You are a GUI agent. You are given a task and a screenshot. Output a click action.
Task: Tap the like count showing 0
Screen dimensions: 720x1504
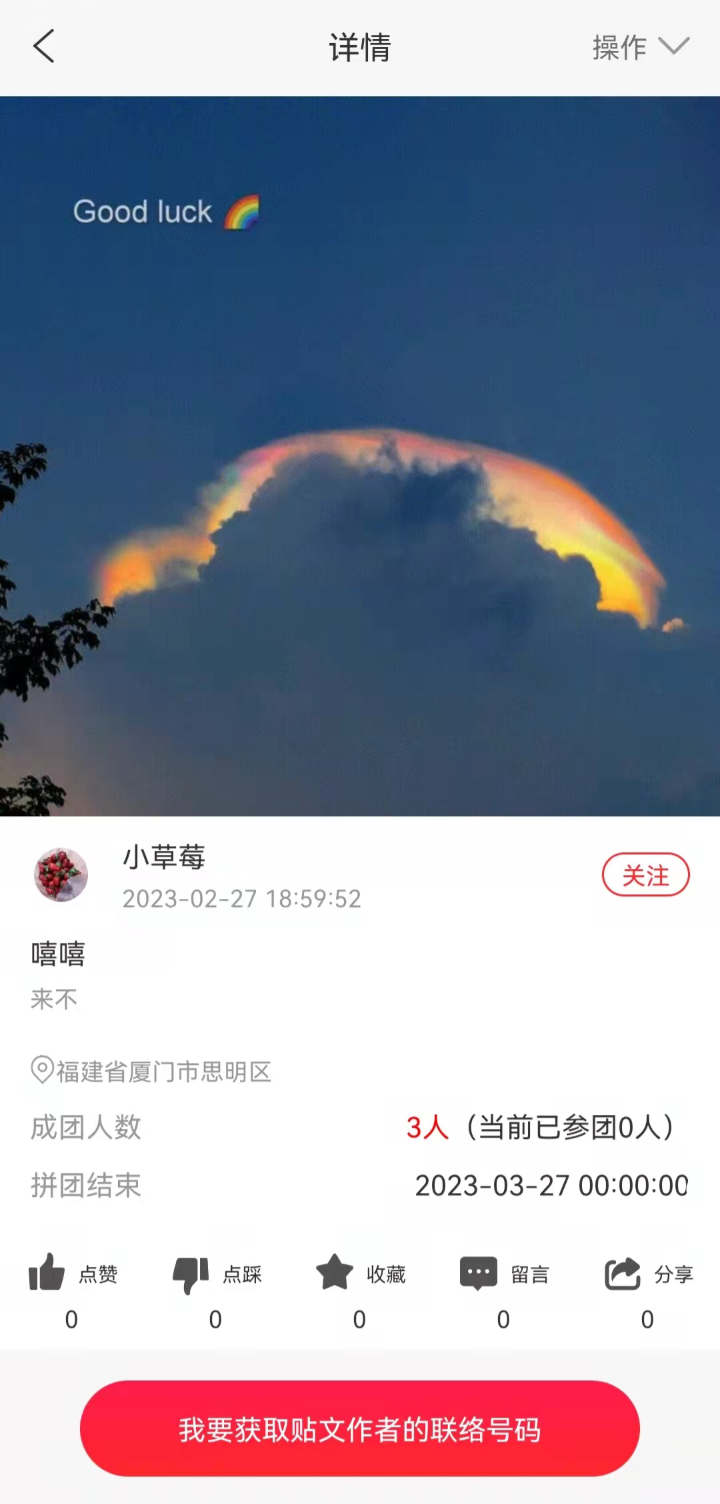[x=70, y=1319]
